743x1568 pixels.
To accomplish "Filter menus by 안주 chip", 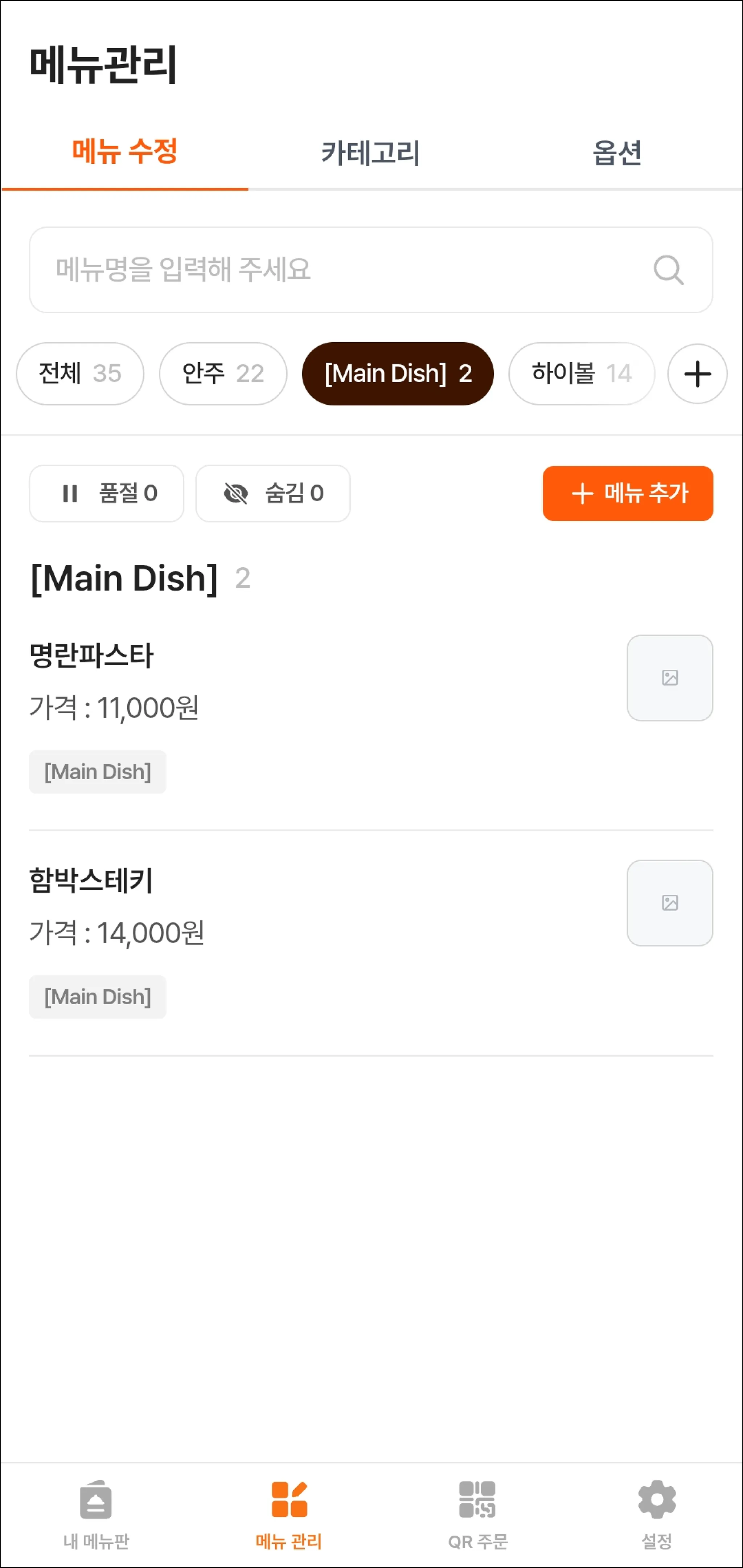I will pos(223,373).
